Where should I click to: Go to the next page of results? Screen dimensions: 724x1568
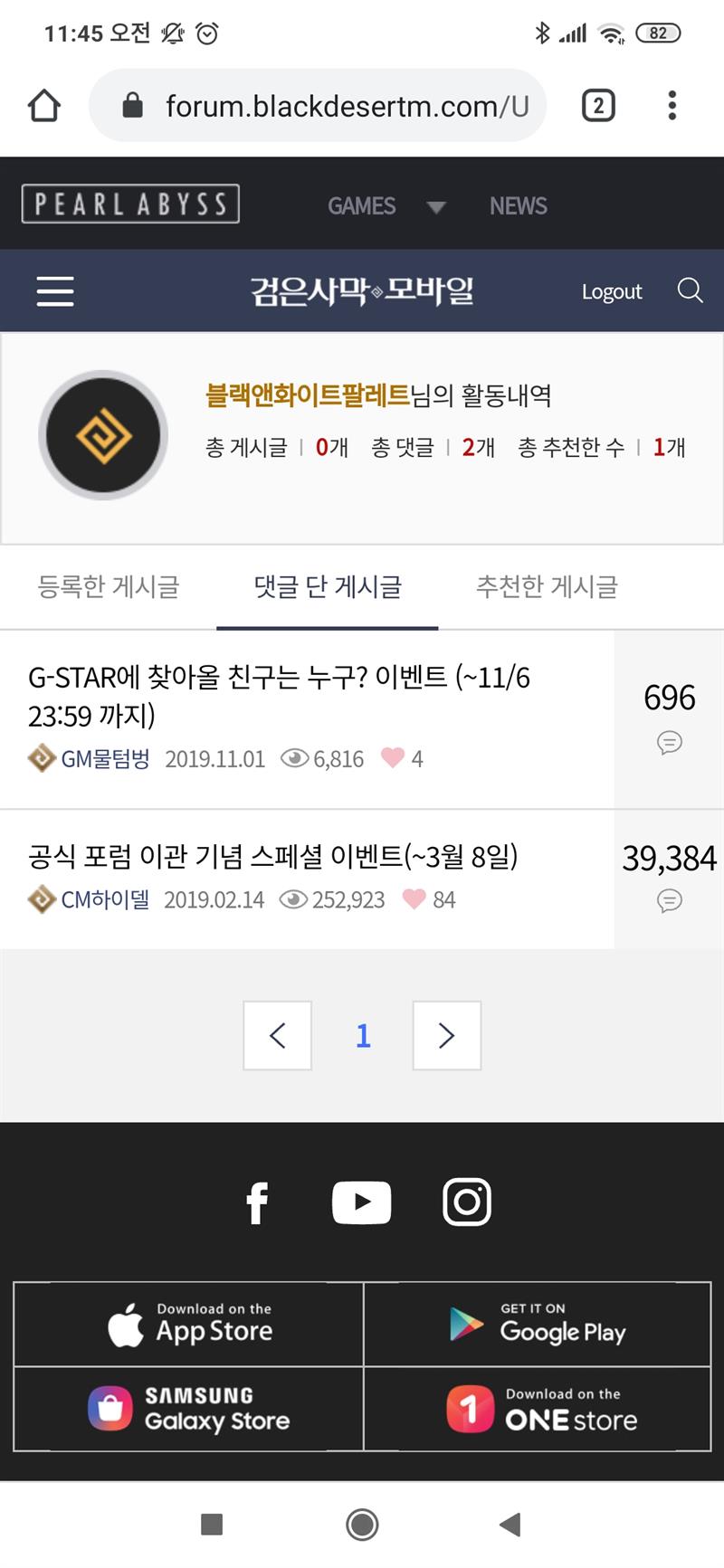[446, 1035]
